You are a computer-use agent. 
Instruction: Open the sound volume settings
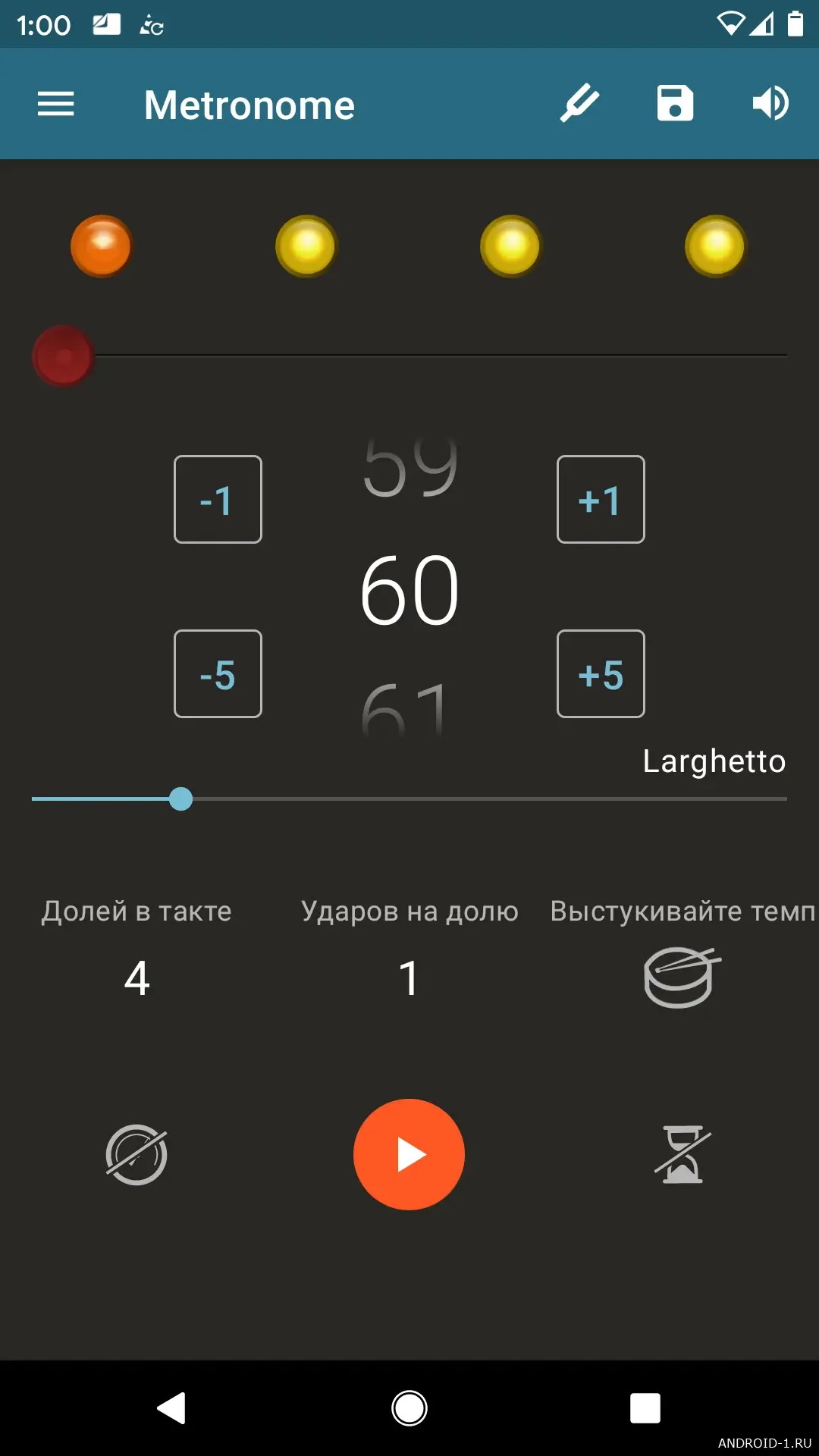[770, 104]
